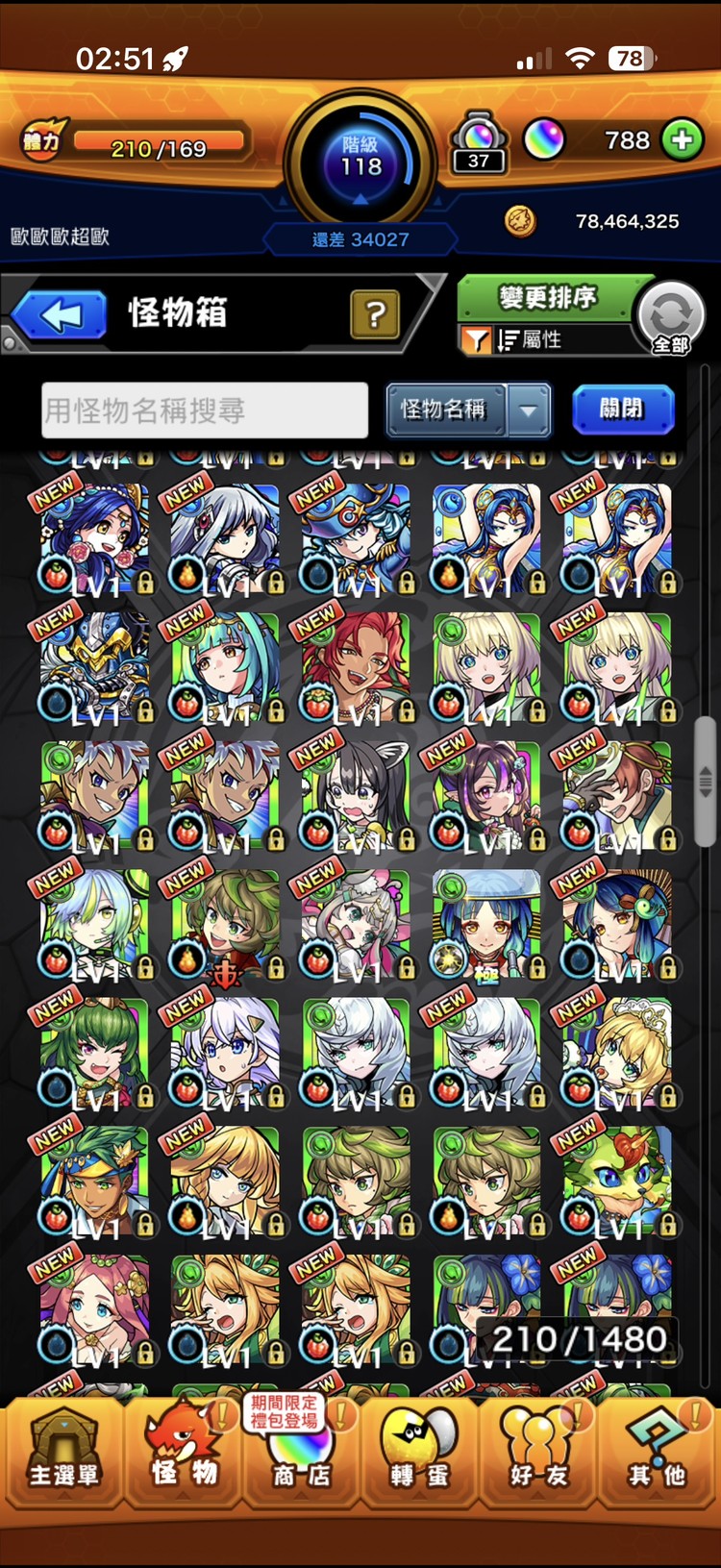Open the 其他 tab
This screenshot has width=721, height=1568.
[x=658, y=1452]
